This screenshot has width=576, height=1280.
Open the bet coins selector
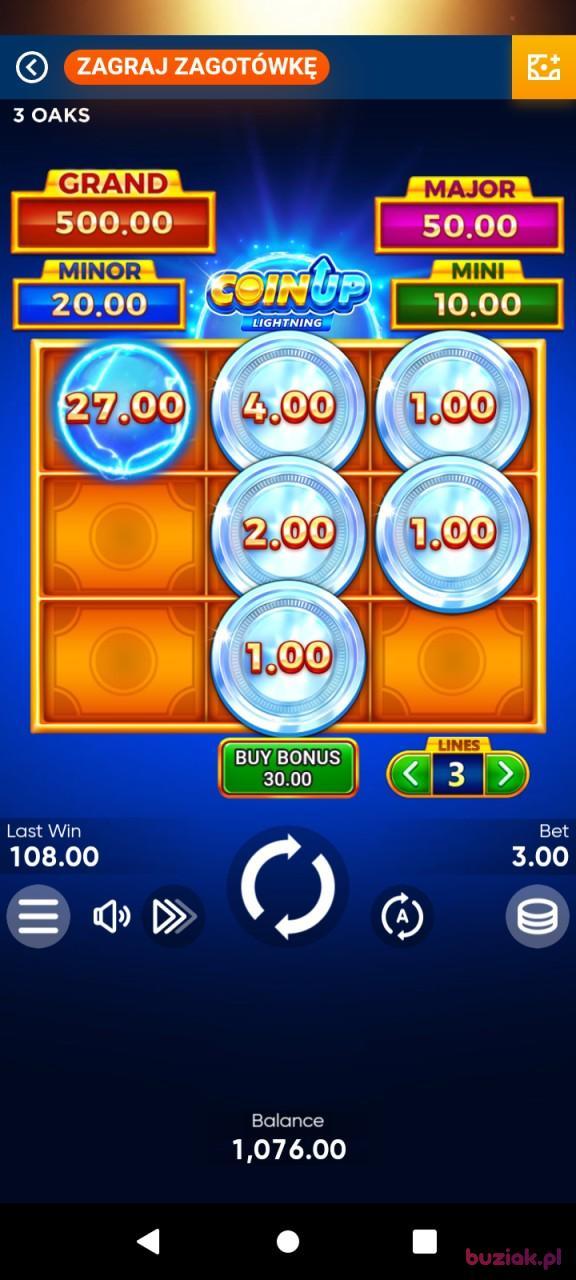tap(537, 916)
